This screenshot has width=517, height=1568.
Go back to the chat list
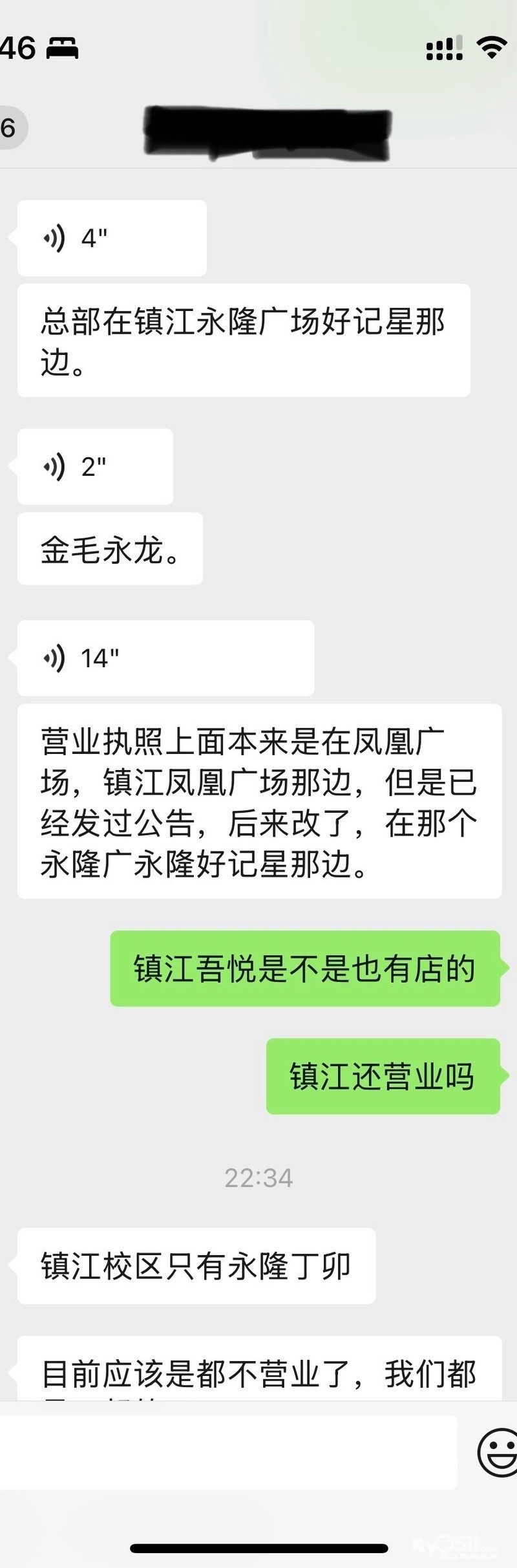9,127
